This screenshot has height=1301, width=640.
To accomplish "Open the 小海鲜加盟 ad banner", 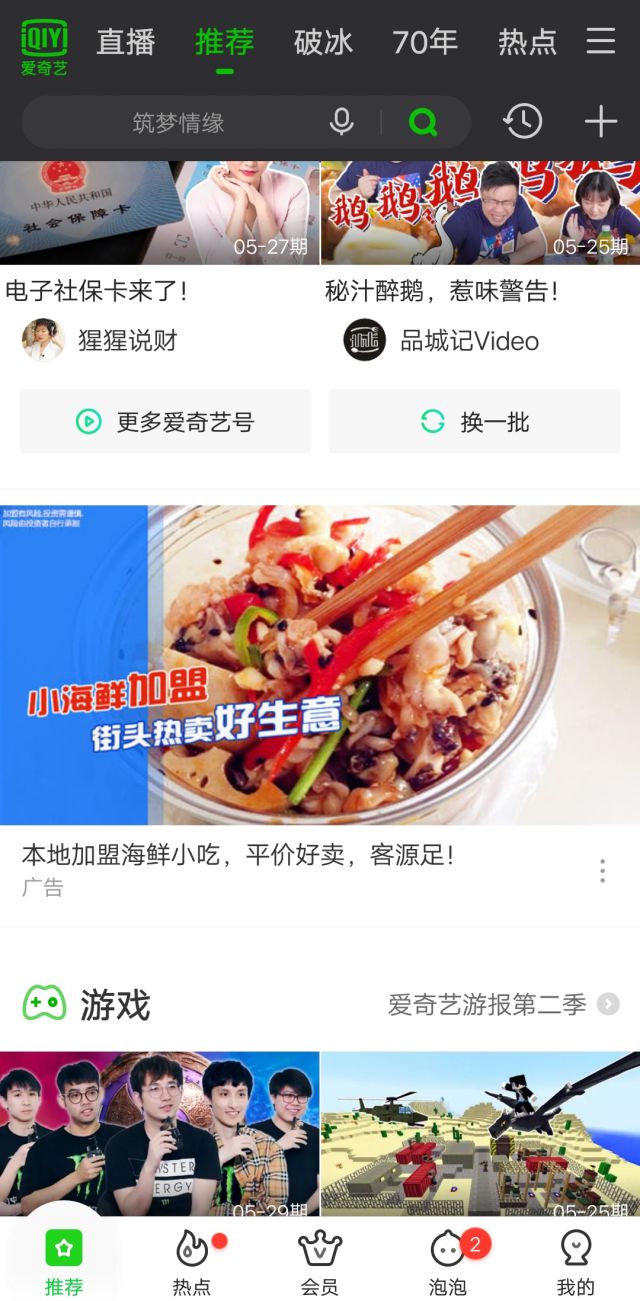I will tap(320, 665).
